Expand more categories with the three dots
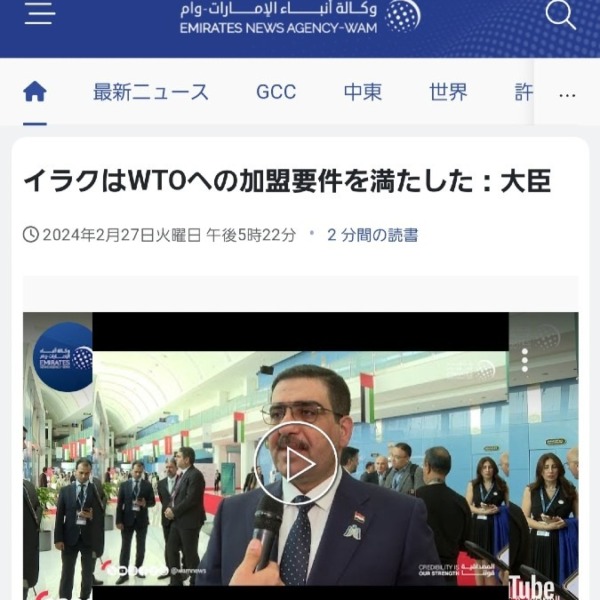 (x=567, y=95)
